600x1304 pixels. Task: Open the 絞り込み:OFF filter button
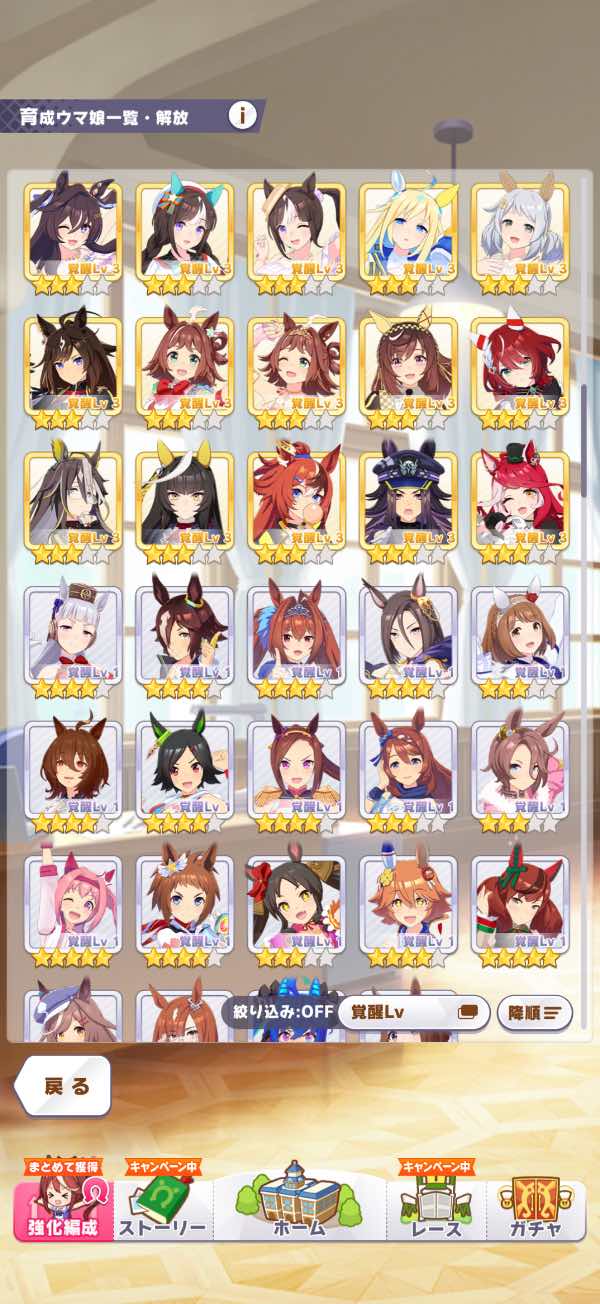[277, 1012]
